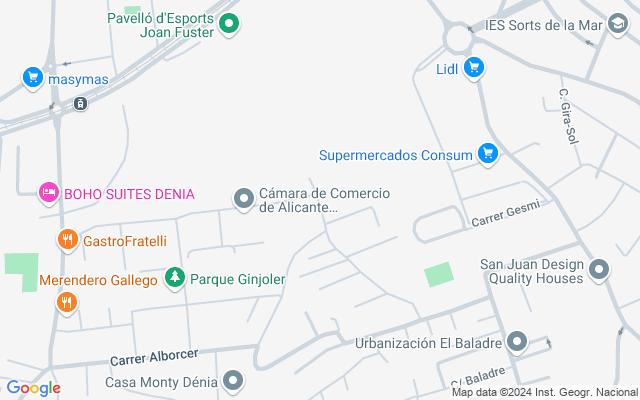Select the train station icon near masymas
This screenshot has width=640, height=400.
pos(80,103)
